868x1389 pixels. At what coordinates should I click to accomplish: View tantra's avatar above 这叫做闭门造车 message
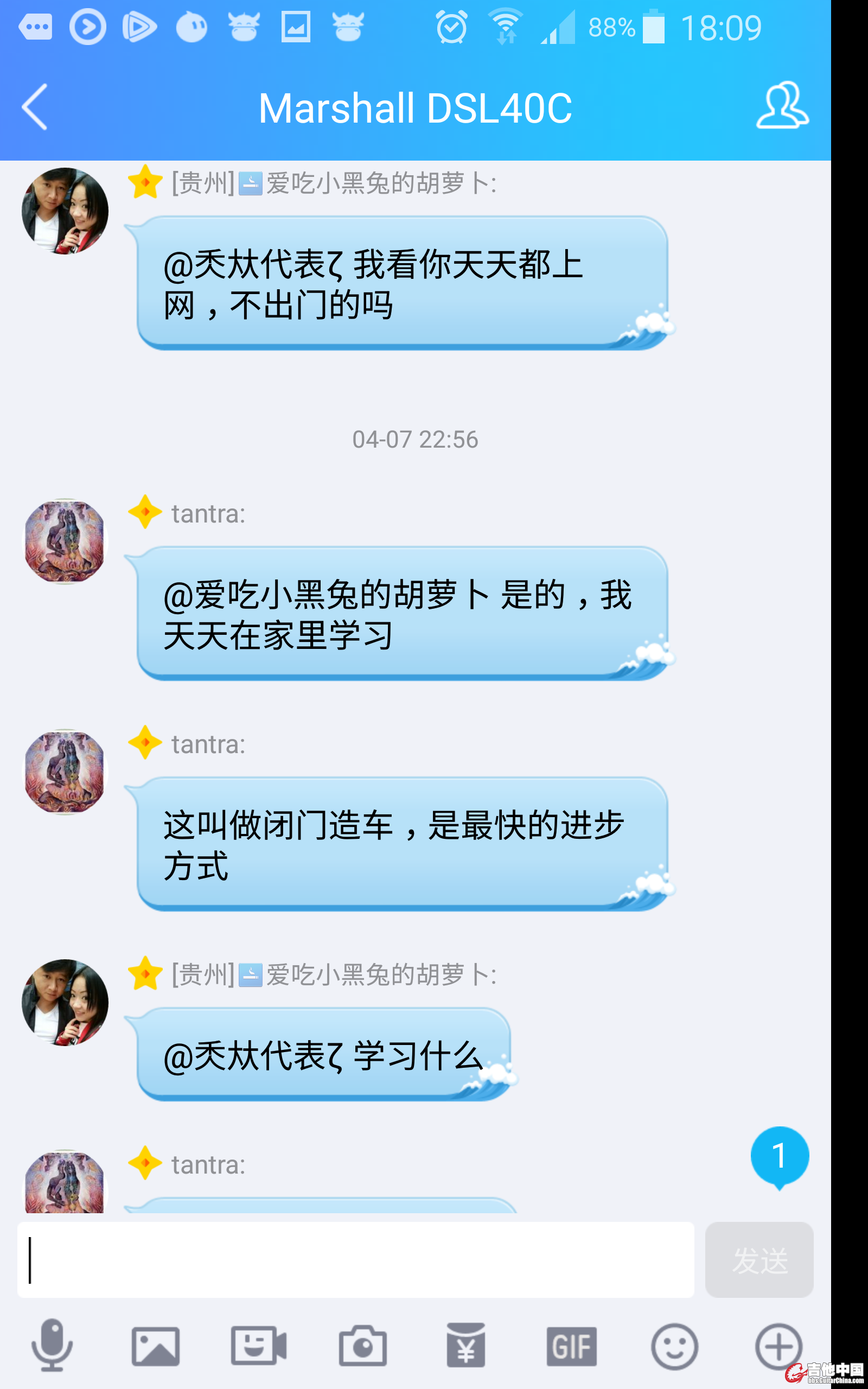click(65, 772)
